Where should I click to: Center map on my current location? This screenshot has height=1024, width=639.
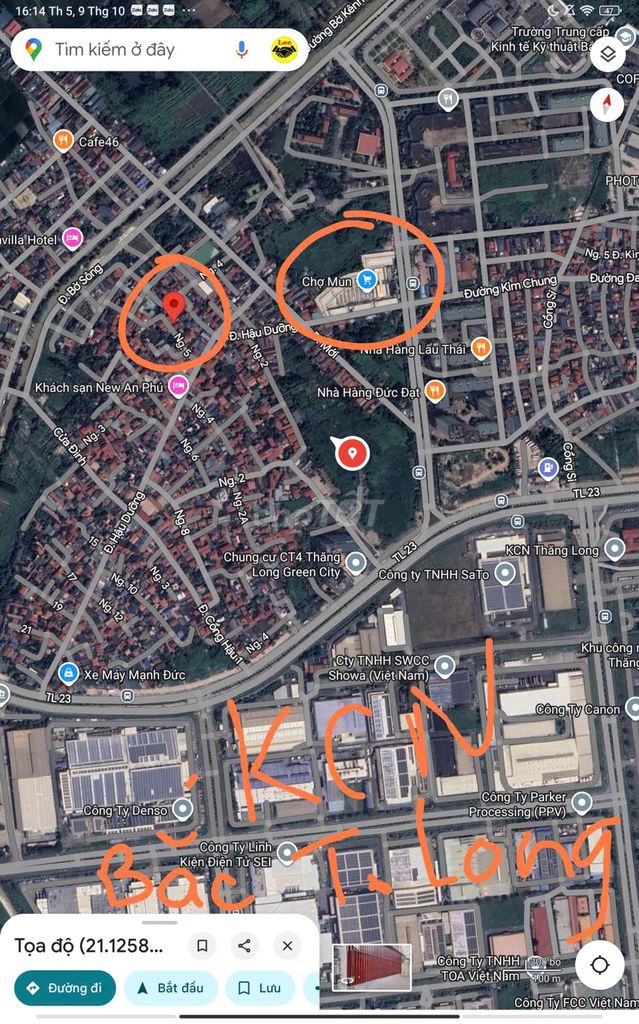[600, 965]
